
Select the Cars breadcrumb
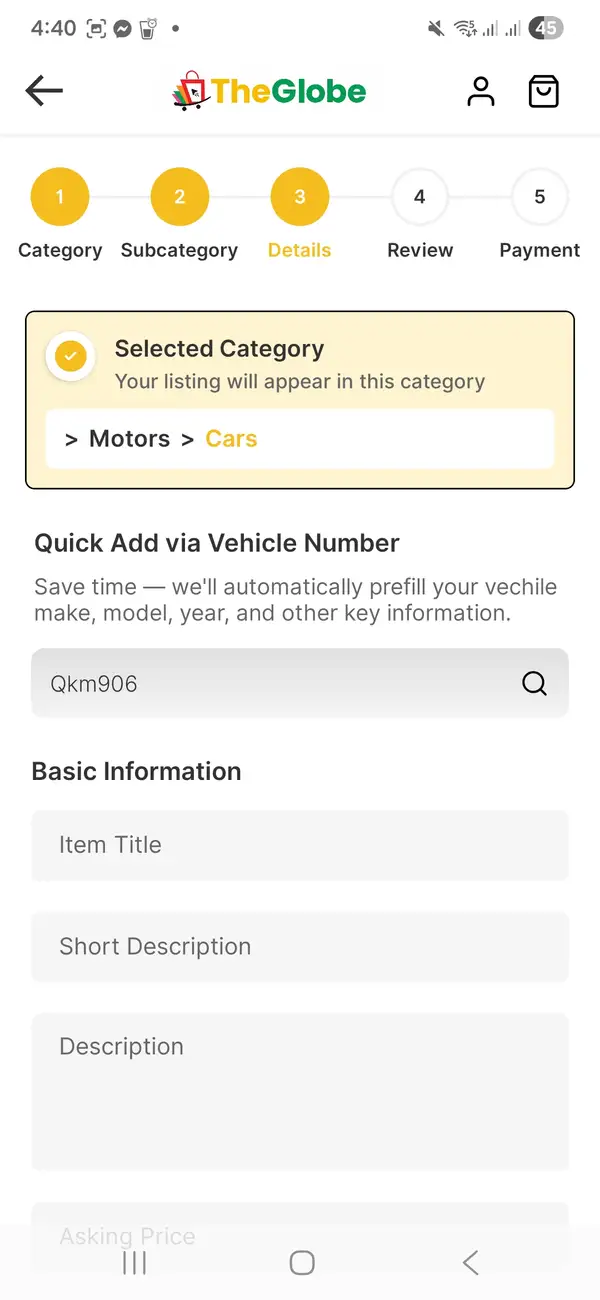point(231,439)
